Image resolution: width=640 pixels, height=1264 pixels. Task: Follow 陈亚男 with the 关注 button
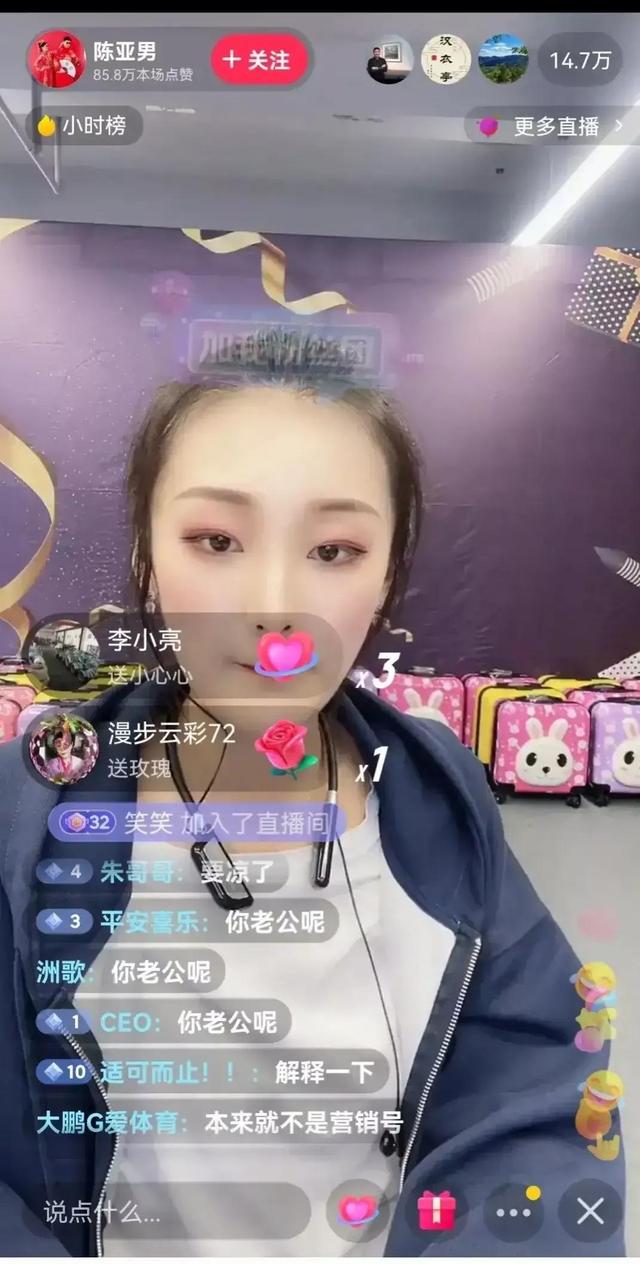257,60
